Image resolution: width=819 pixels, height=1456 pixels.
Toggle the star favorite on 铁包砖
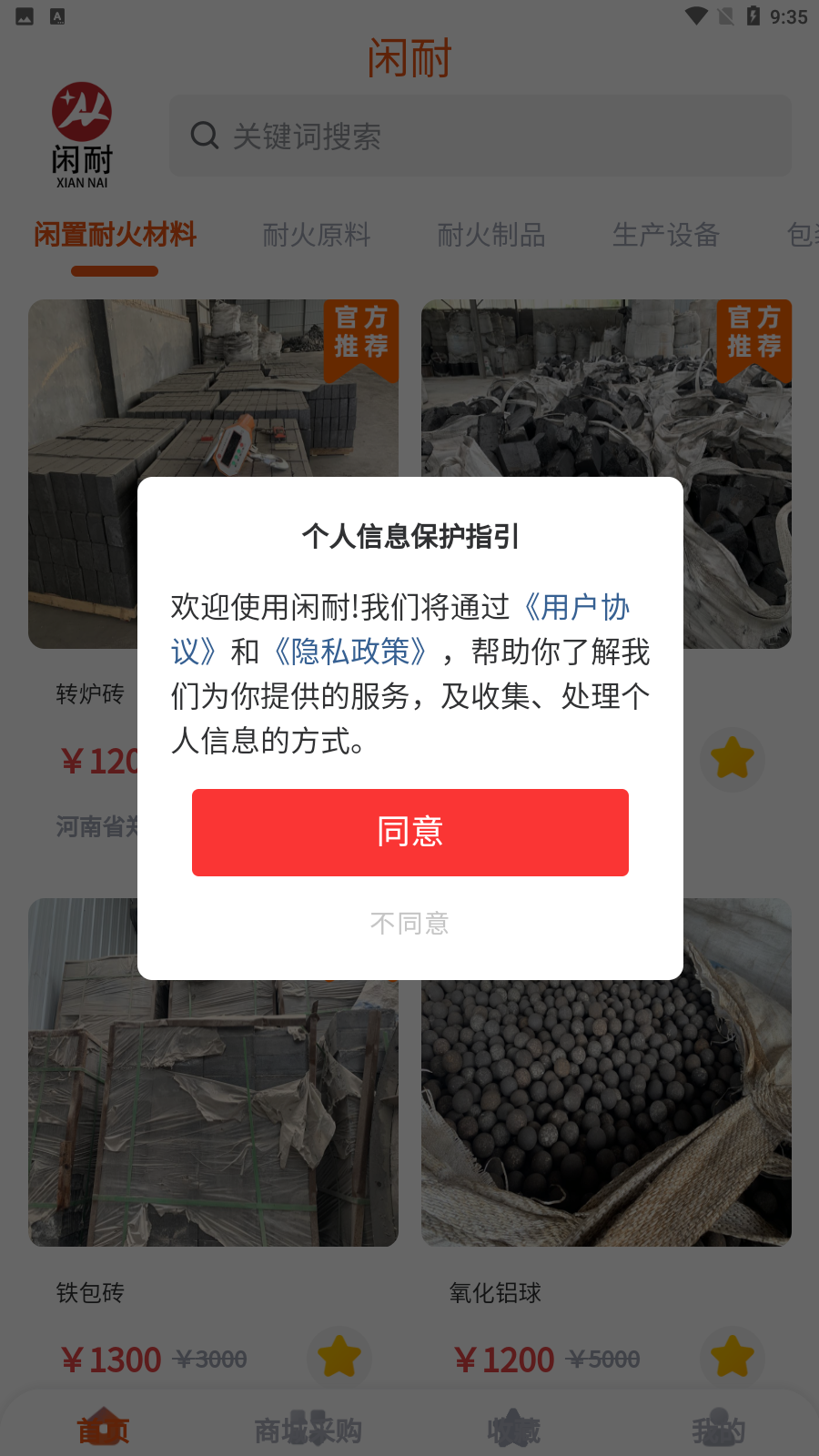pyautogui.click(x=339, y=1357)
